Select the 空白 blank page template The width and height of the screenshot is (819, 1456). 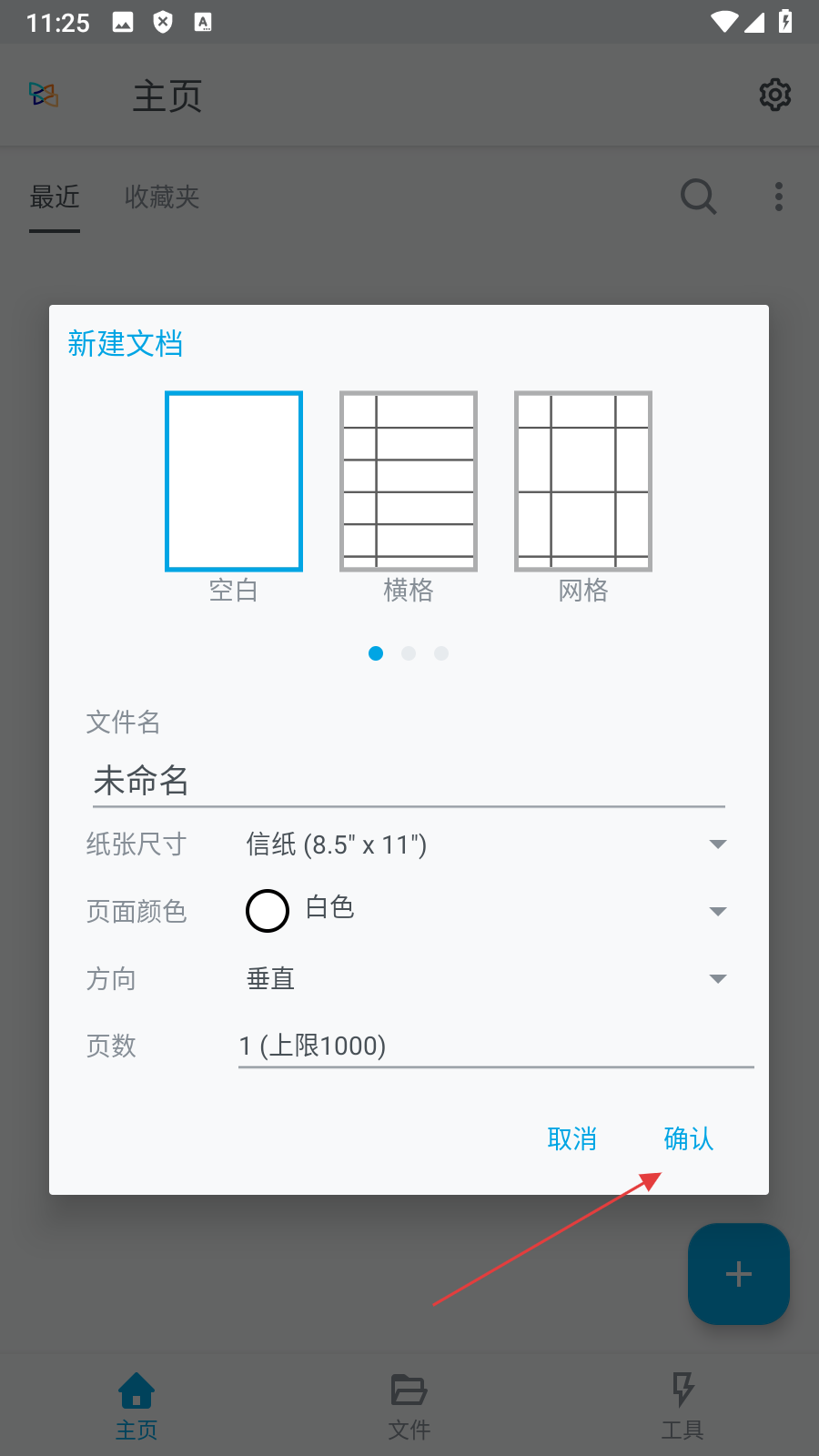point(234,481)
